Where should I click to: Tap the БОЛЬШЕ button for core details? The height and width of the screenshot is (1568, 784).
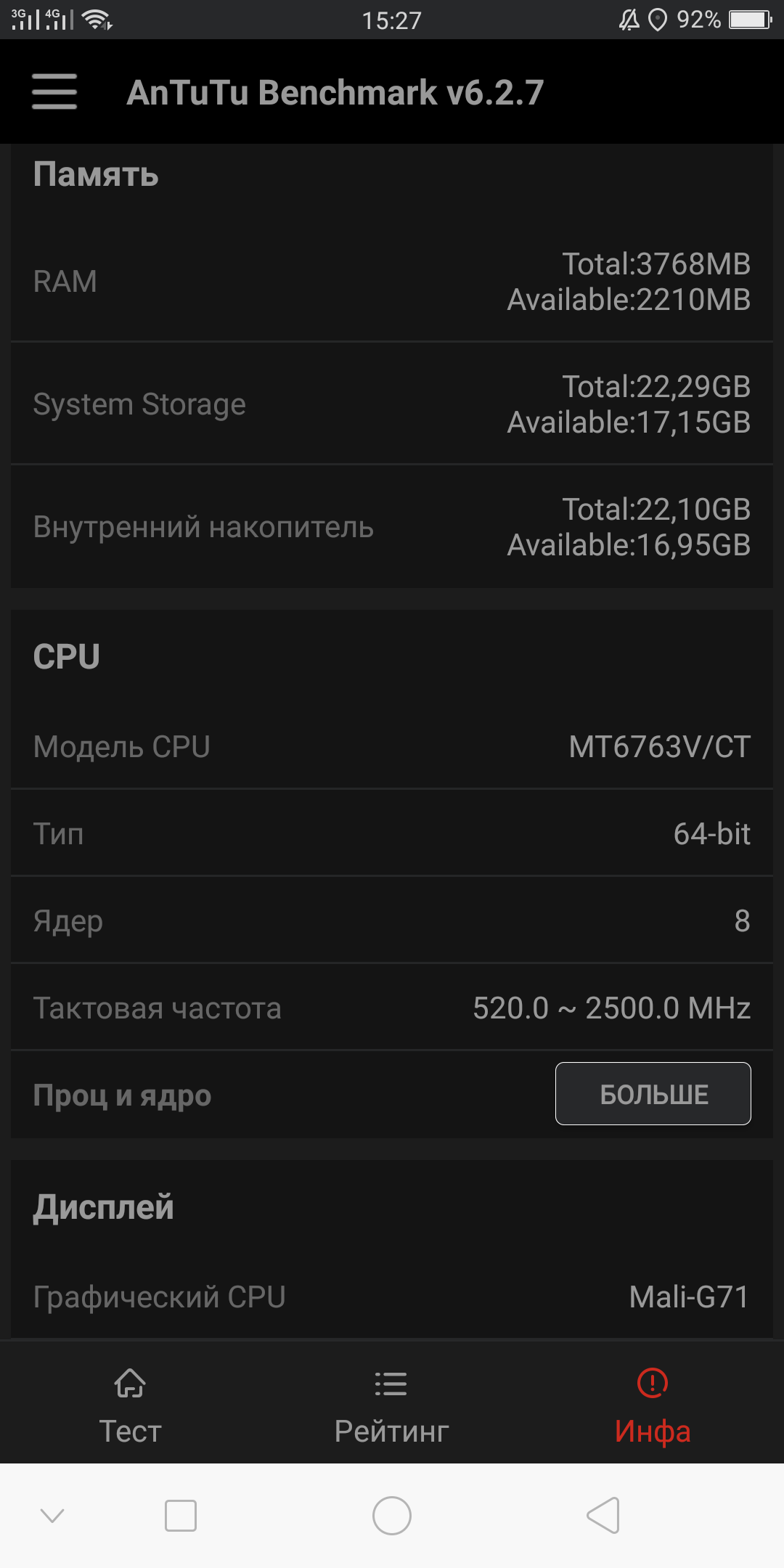click(653, 1093)
